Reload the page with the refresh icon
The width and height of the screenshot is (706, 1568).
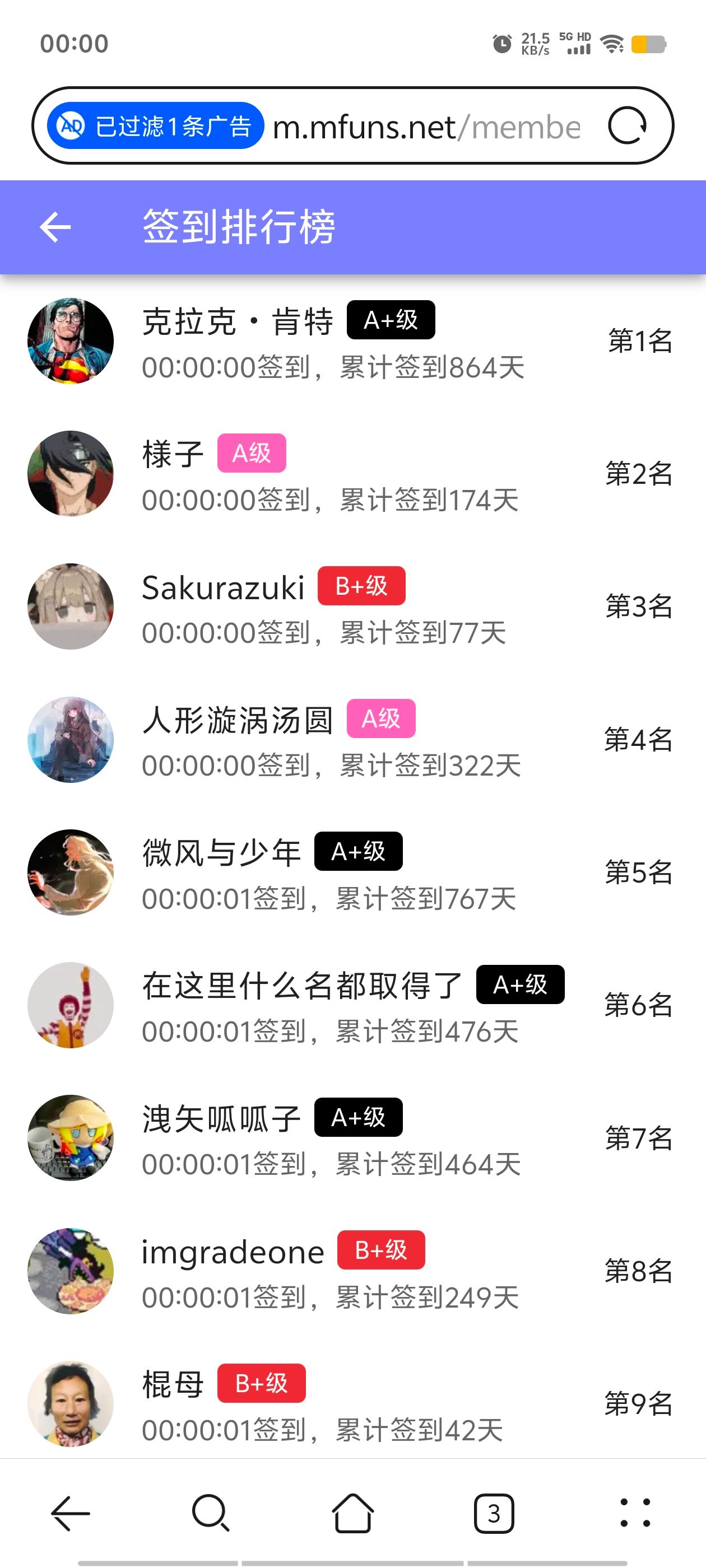click(627, 126)
